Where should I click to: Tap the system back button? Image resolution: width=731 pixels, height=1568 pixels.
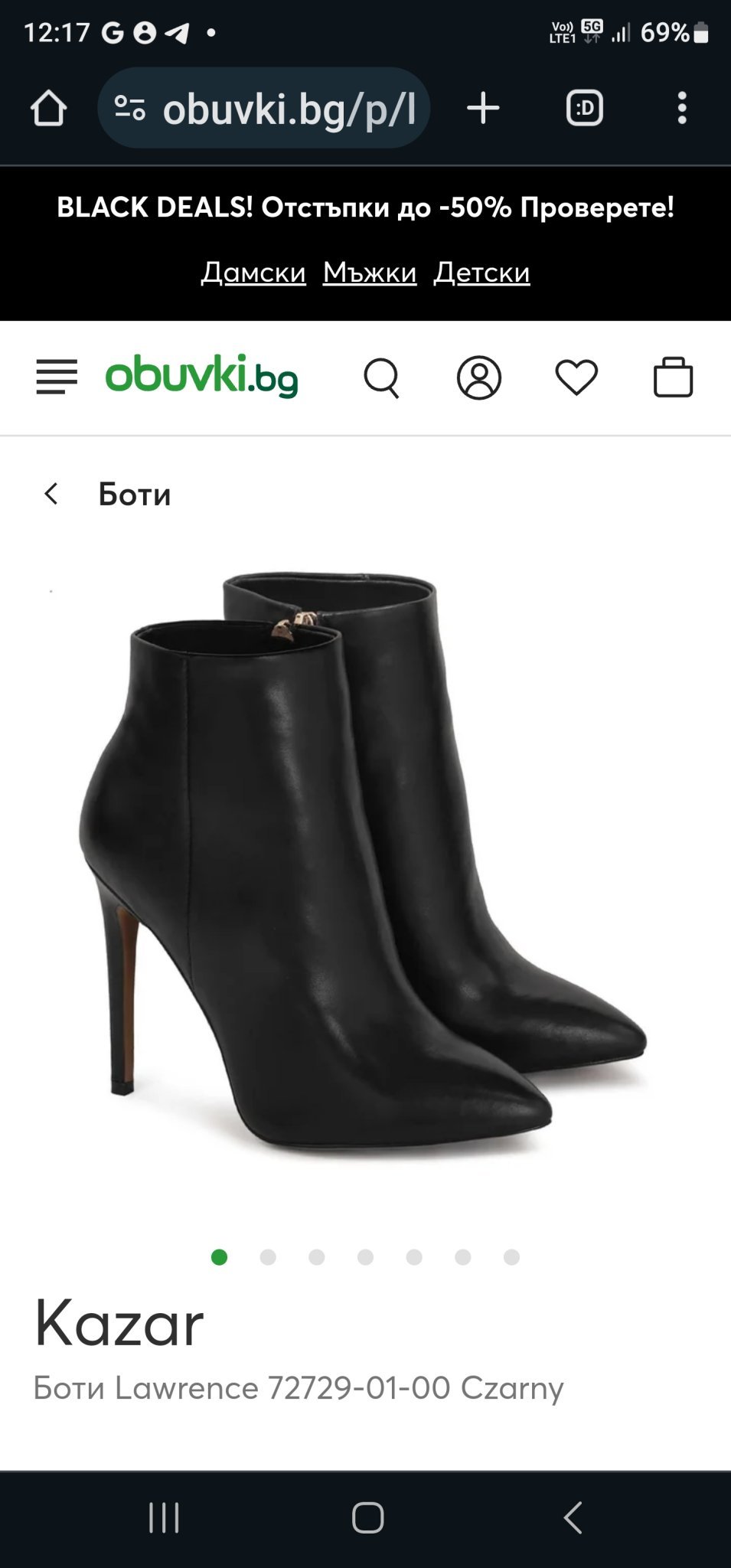coord(573,1517)
